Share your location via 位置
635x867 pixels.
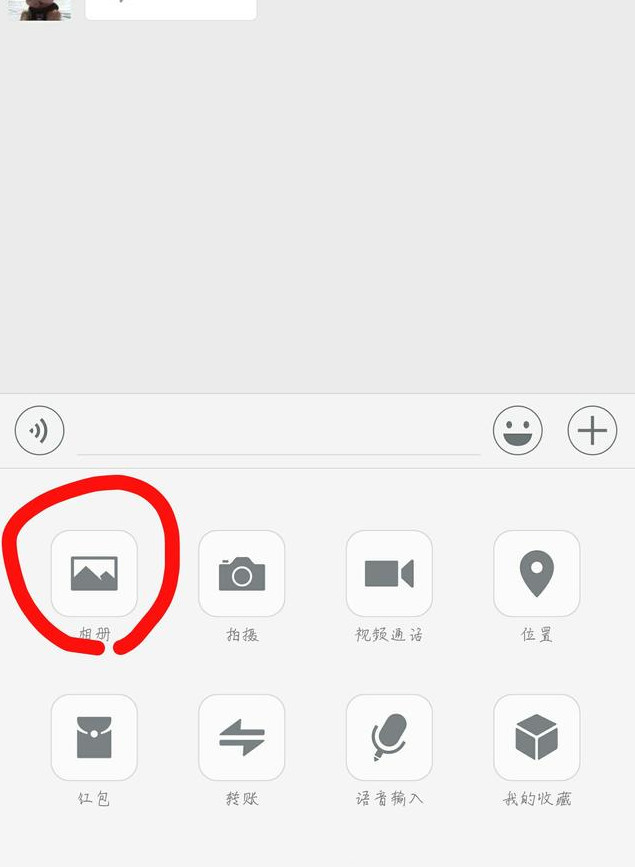click(537, 574)
